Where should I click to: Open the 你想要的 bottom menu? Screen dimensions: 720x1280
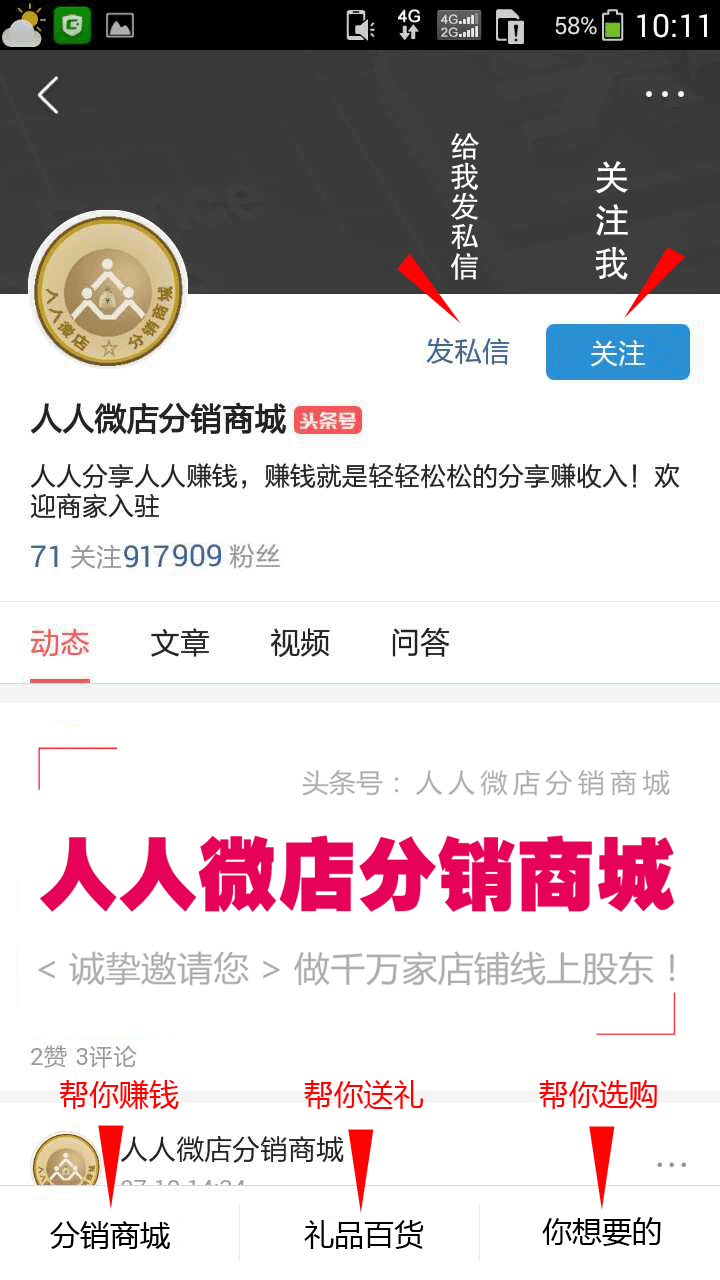point(602,1233)
